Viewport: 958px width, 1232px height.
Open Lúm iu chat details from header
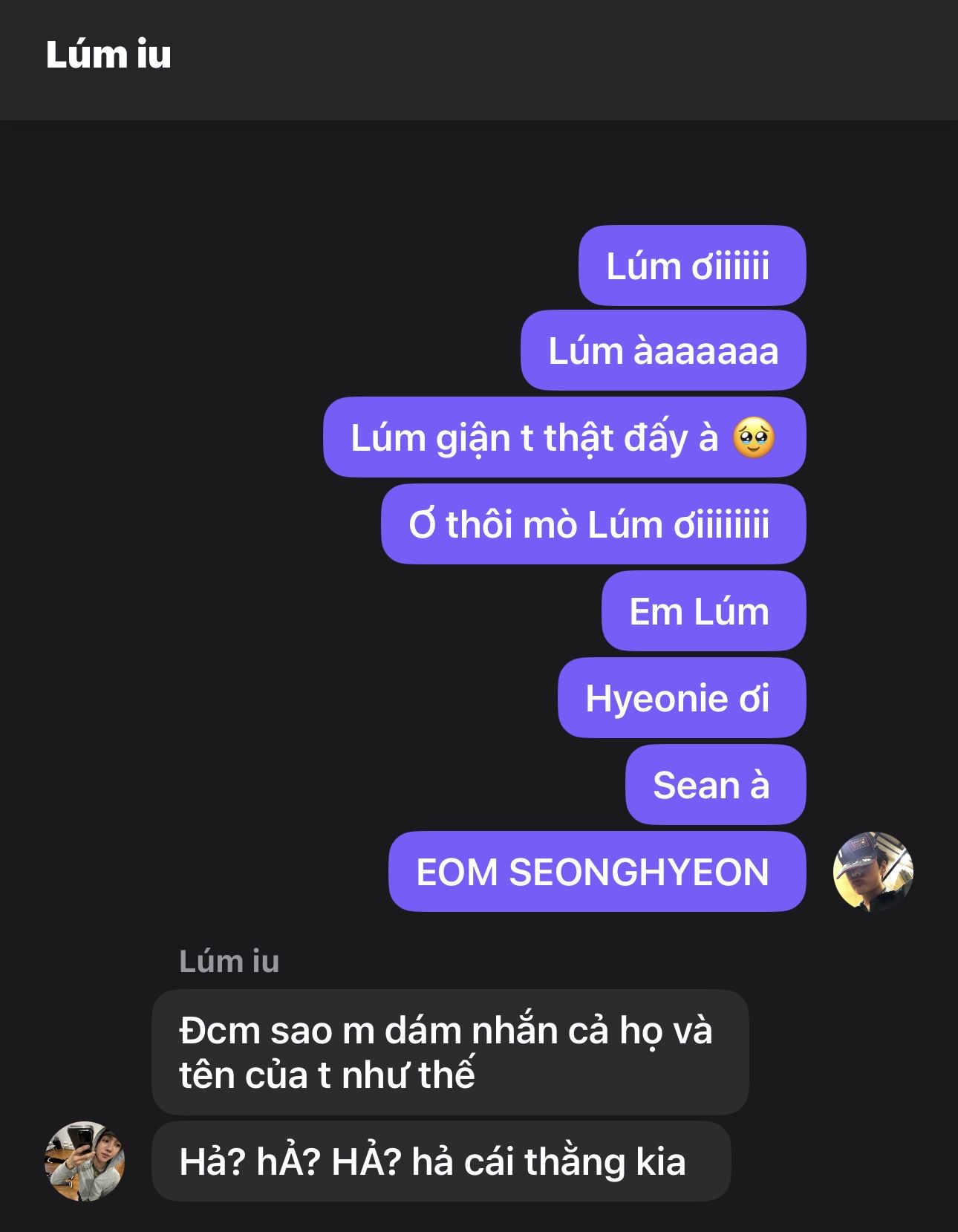[108, 55]
